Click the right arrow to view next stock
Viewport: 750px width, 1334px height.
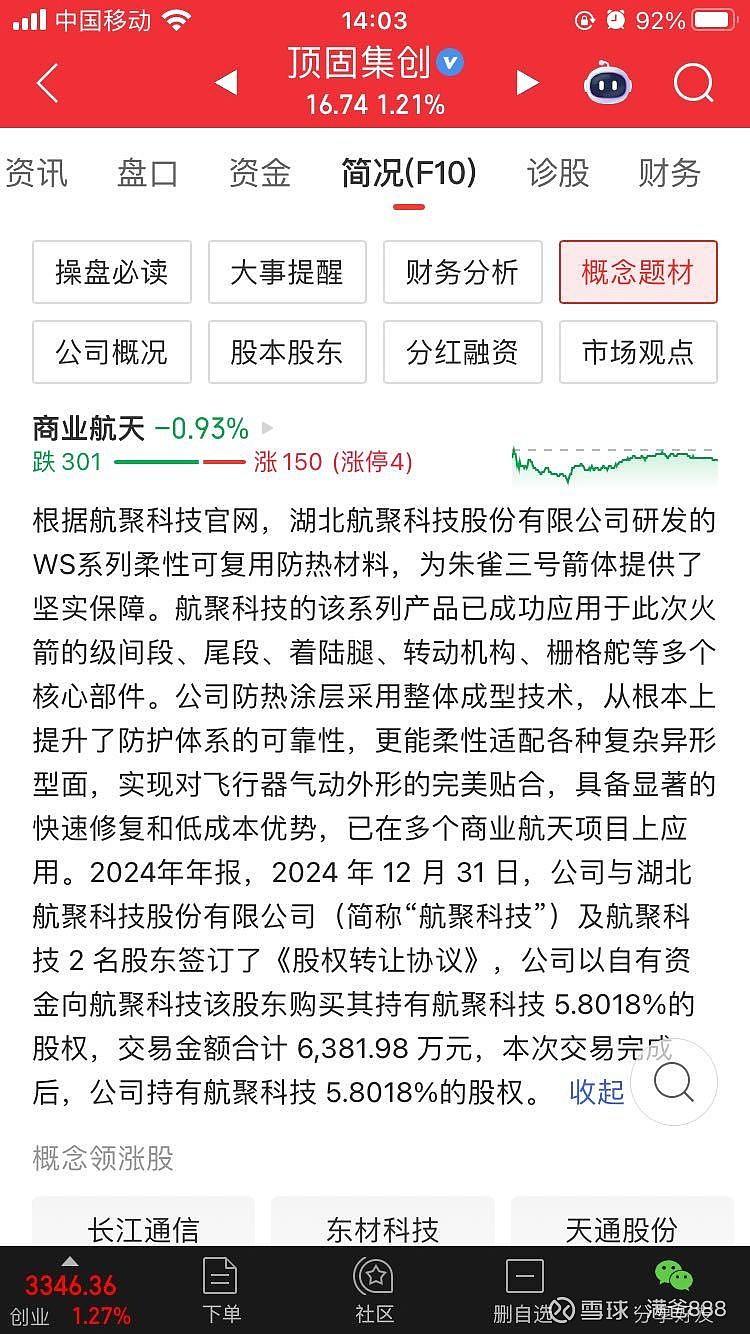pyautogui.click(x=527, y=83)
